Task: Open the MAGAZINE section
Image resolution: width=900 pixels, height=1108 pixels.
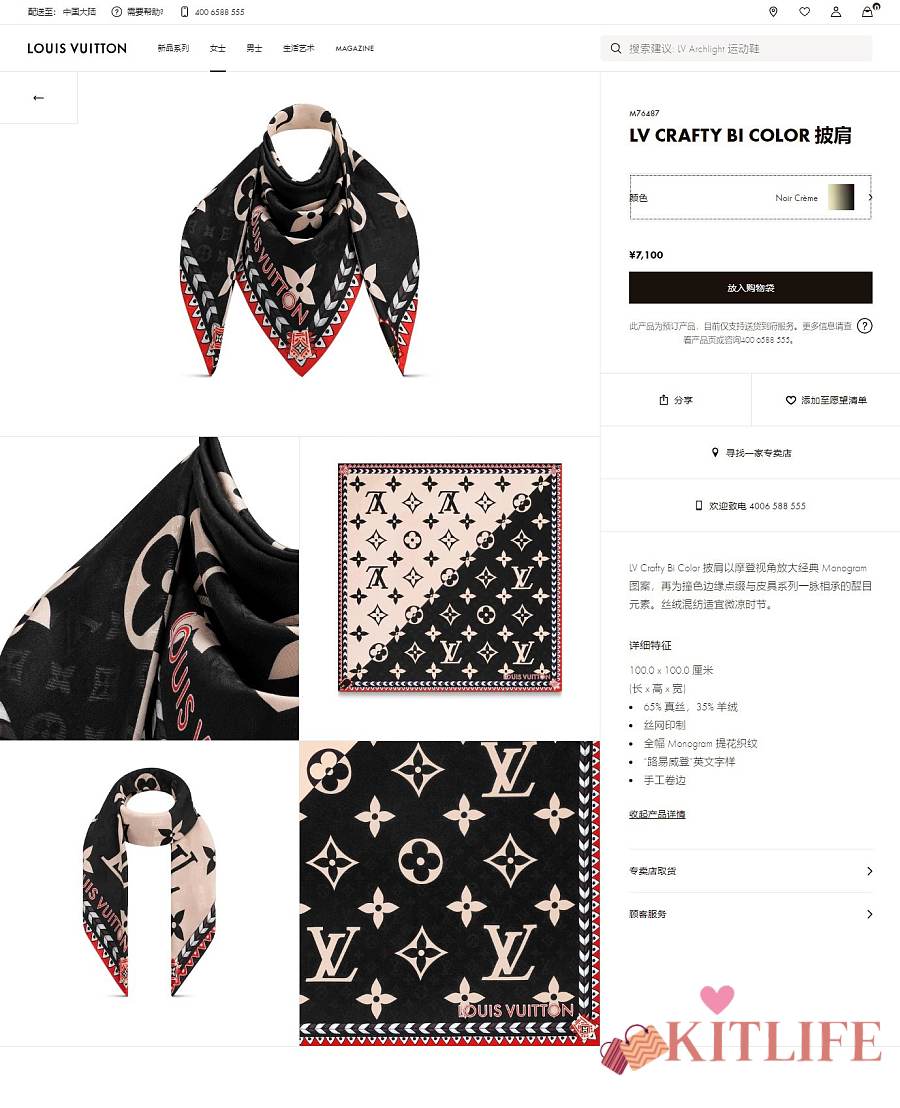Action: tap(354, 48)
